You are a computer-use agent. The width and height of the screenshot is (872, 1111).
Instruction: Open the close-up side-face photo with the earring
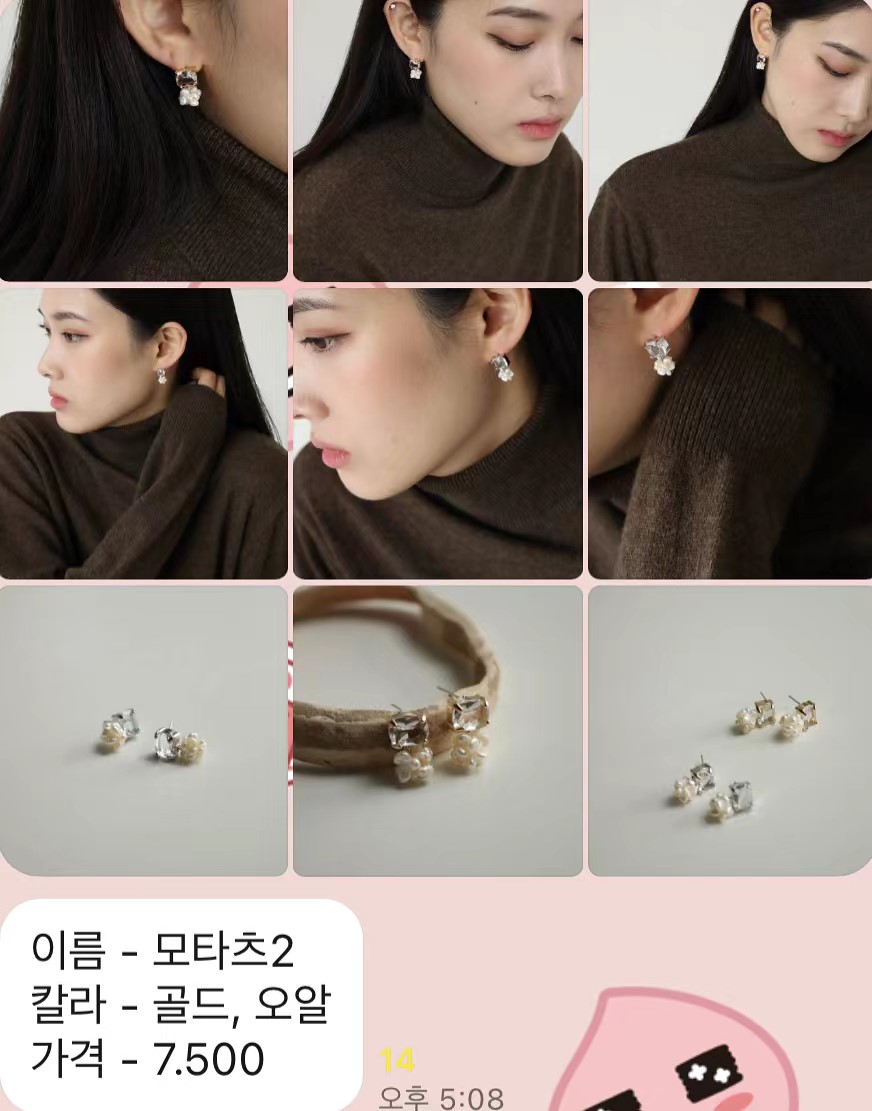[x=437, y=433]
